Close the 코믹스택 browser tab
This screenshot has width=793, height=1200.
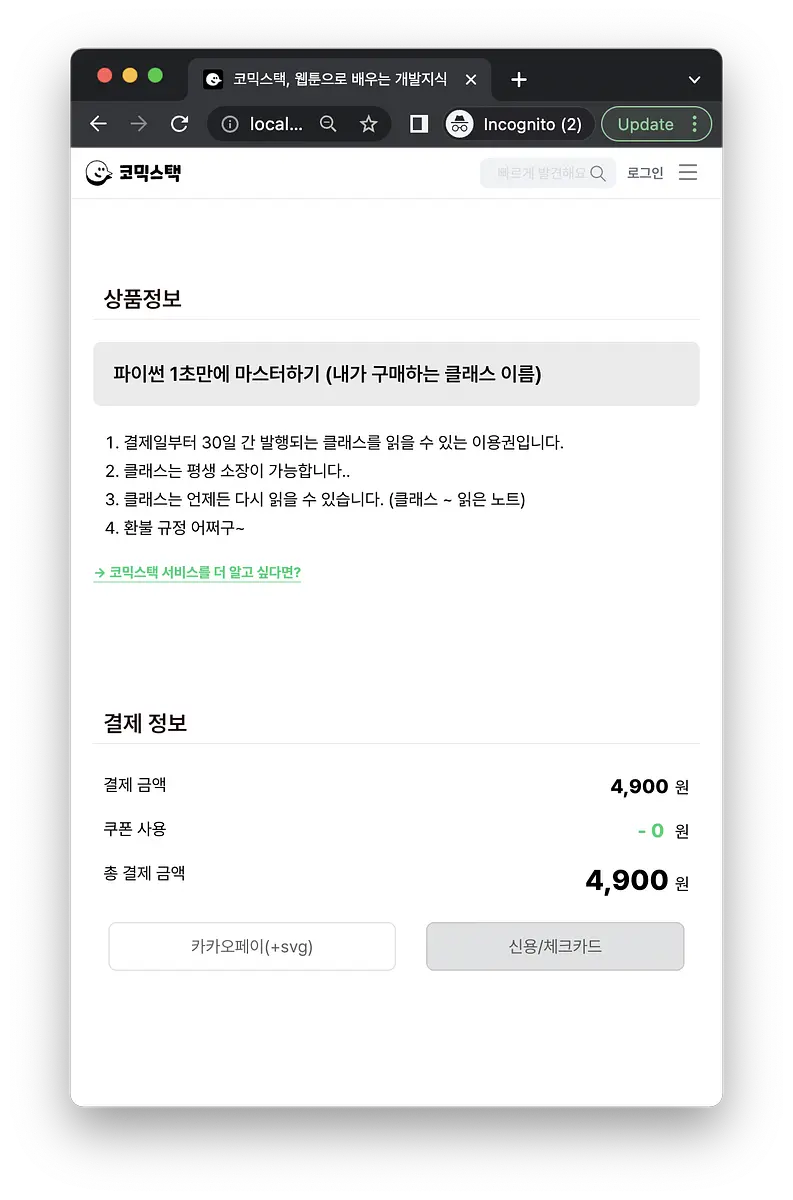[471, 80]
